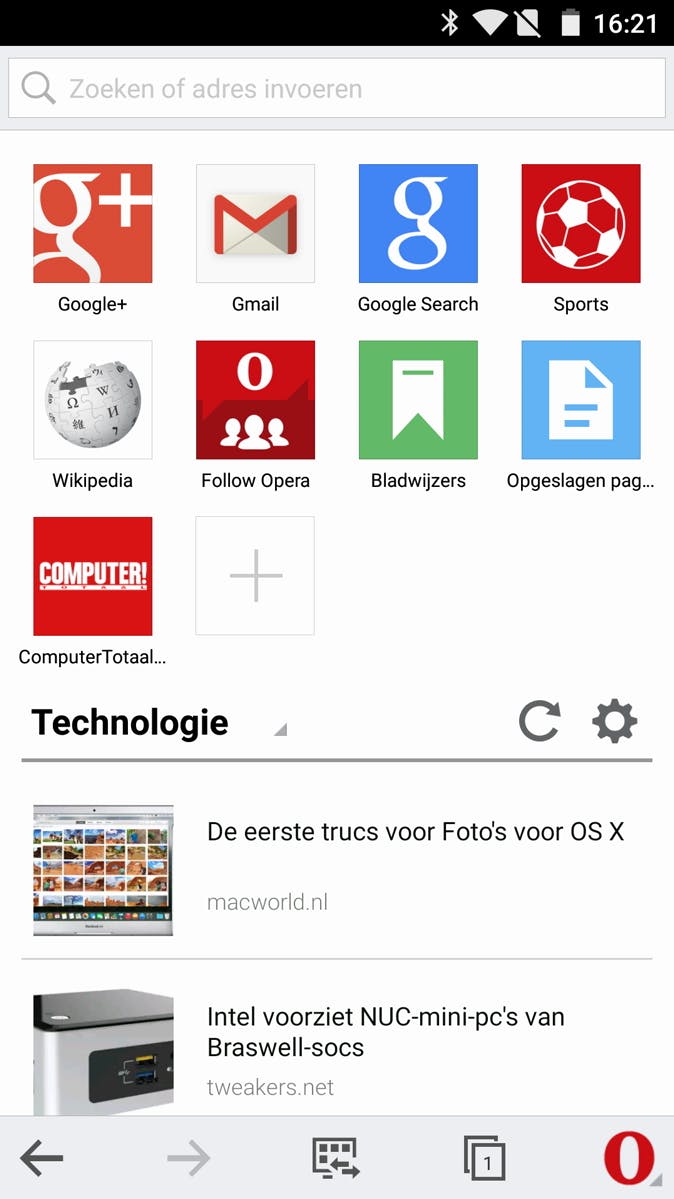Screen dimensions: 674x1199
Task: Open Bladwijzers bookmarks tile
Action: 418,400
